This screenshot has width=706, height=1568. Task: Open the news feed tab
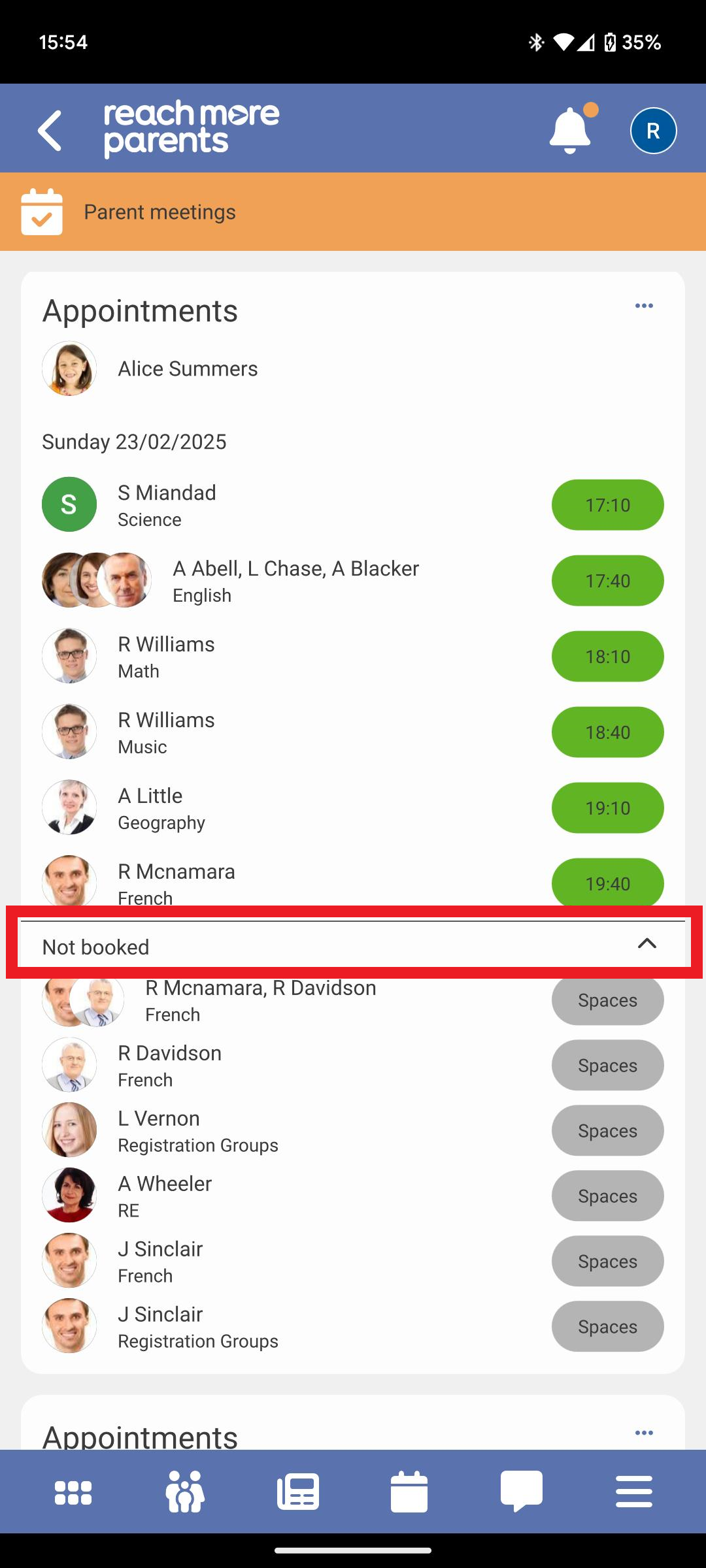[298, 1492]
